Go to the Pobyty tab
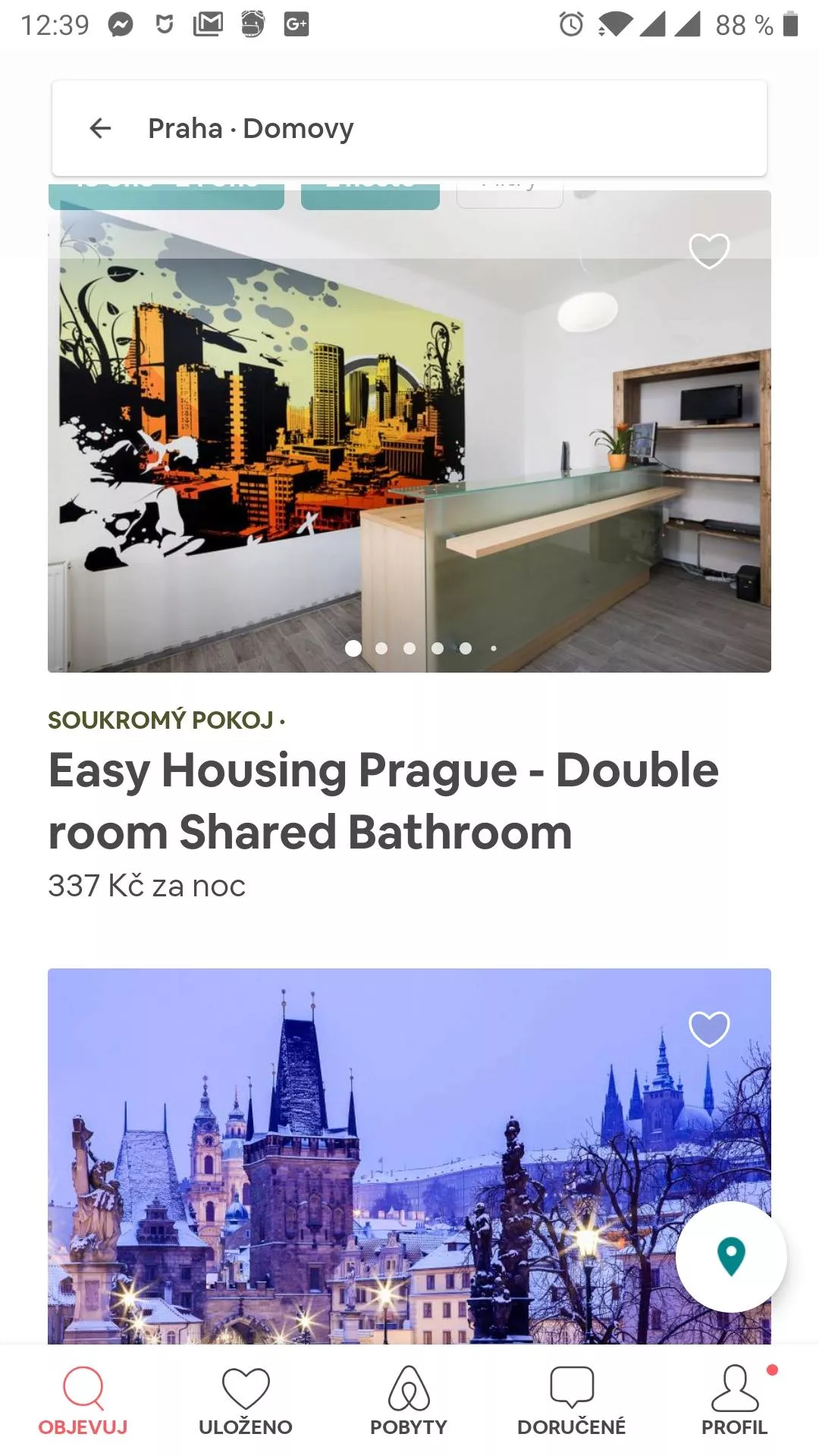The height and width of the screenshot is (1456, 819). pos(409,1401)
